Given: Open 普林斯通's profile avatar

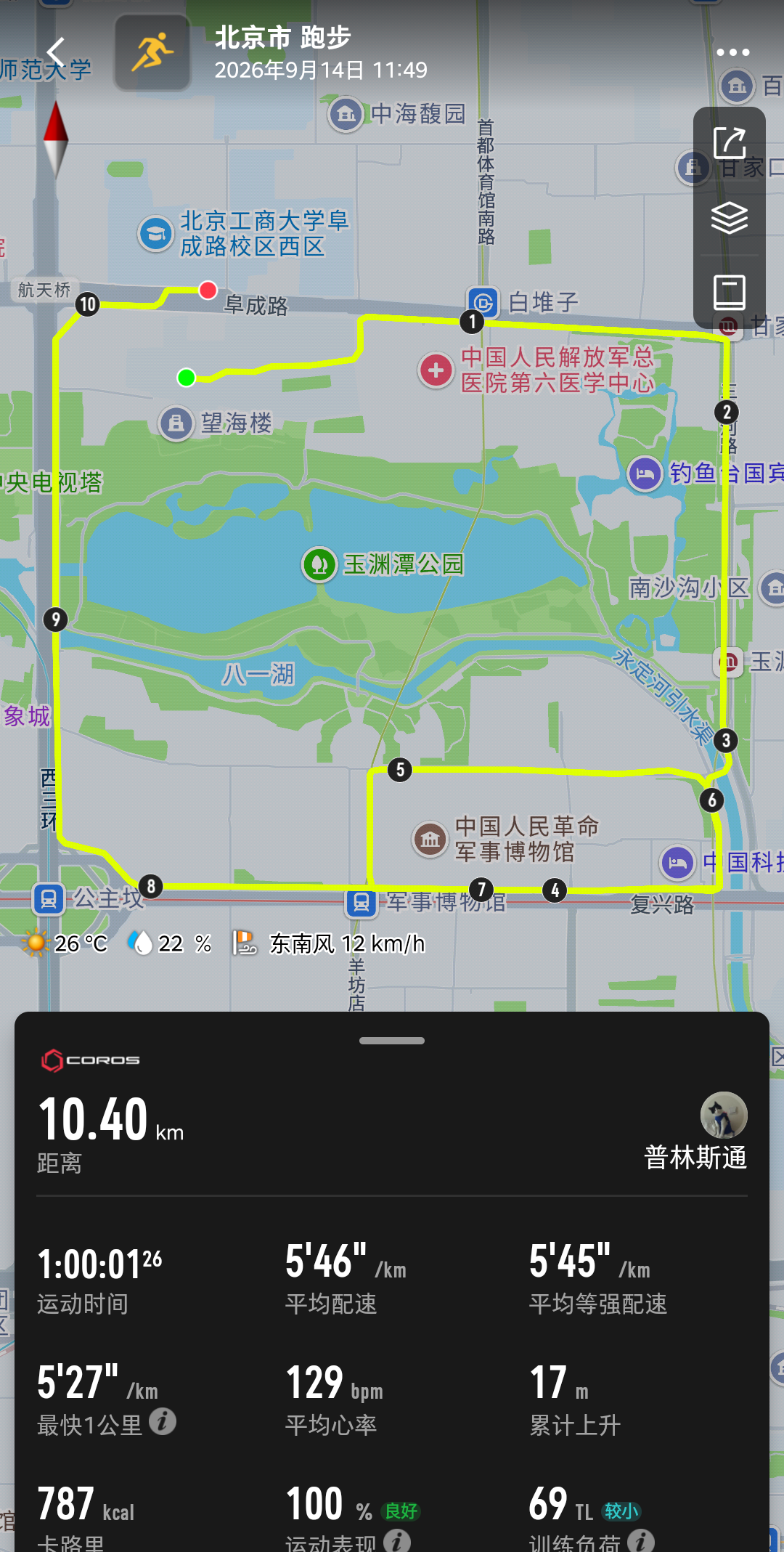Looking at the screenshot, I should pos(724,1115).
